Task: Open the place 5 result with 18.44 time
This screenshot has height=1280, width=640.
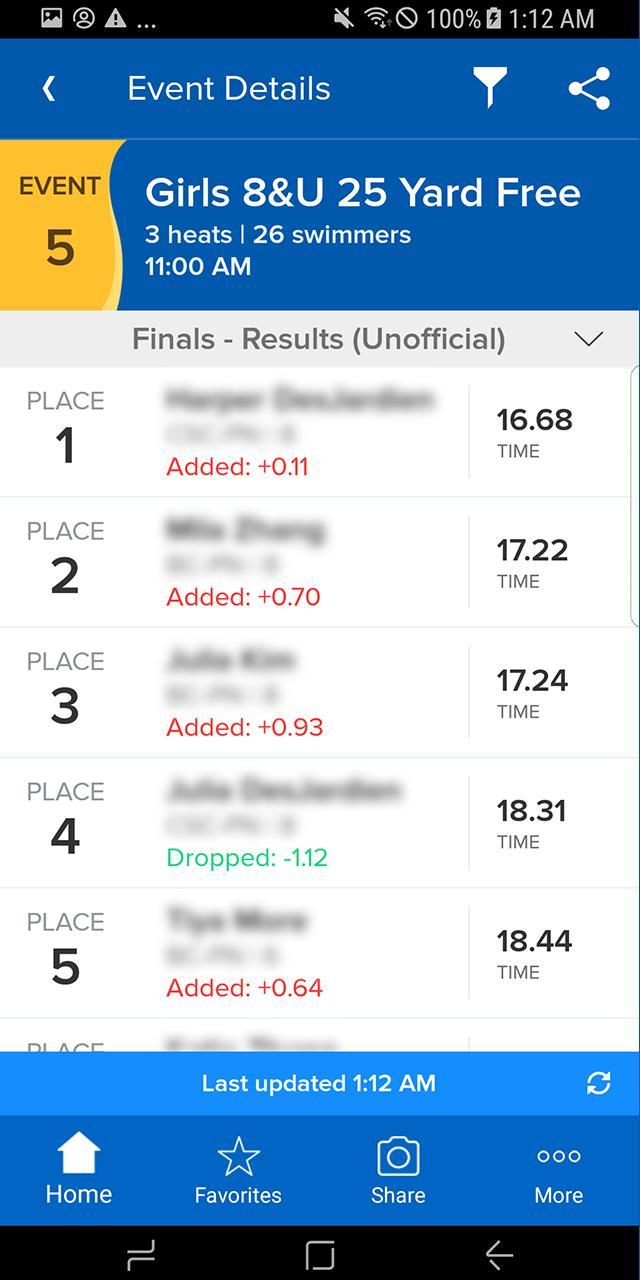Action: coord(318,952)
